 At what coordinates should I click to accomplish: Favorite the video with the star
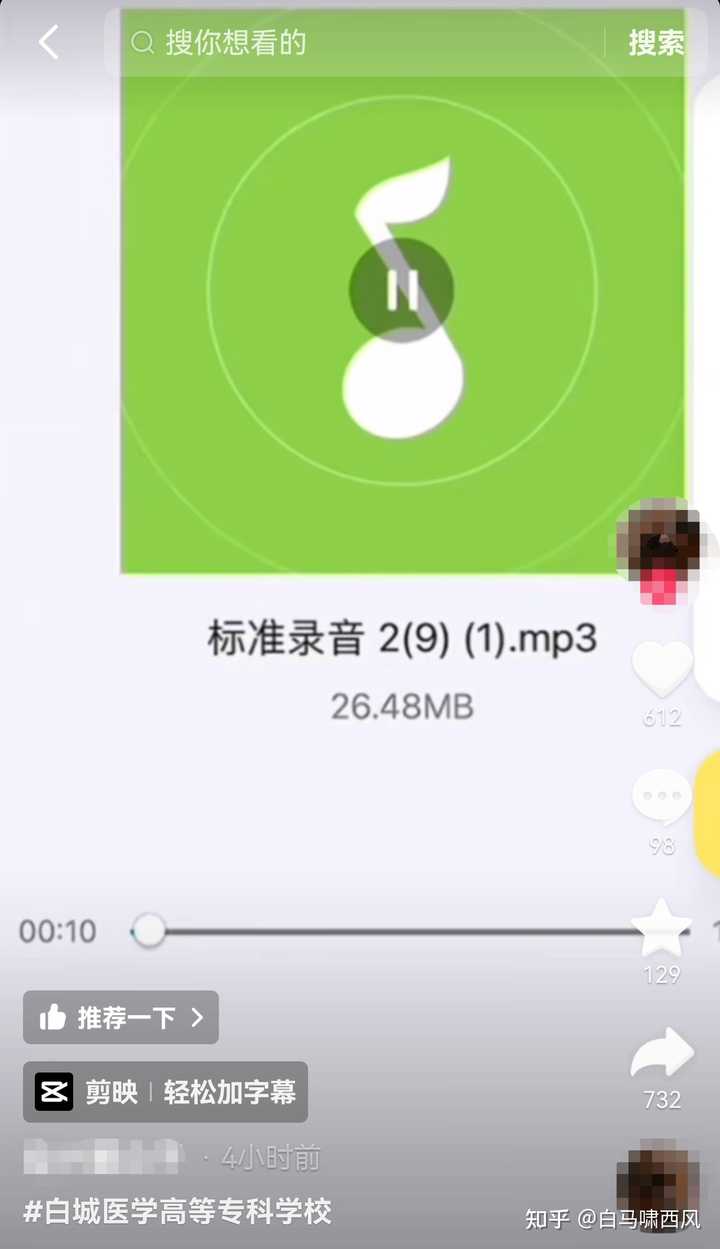coord(662,928)
